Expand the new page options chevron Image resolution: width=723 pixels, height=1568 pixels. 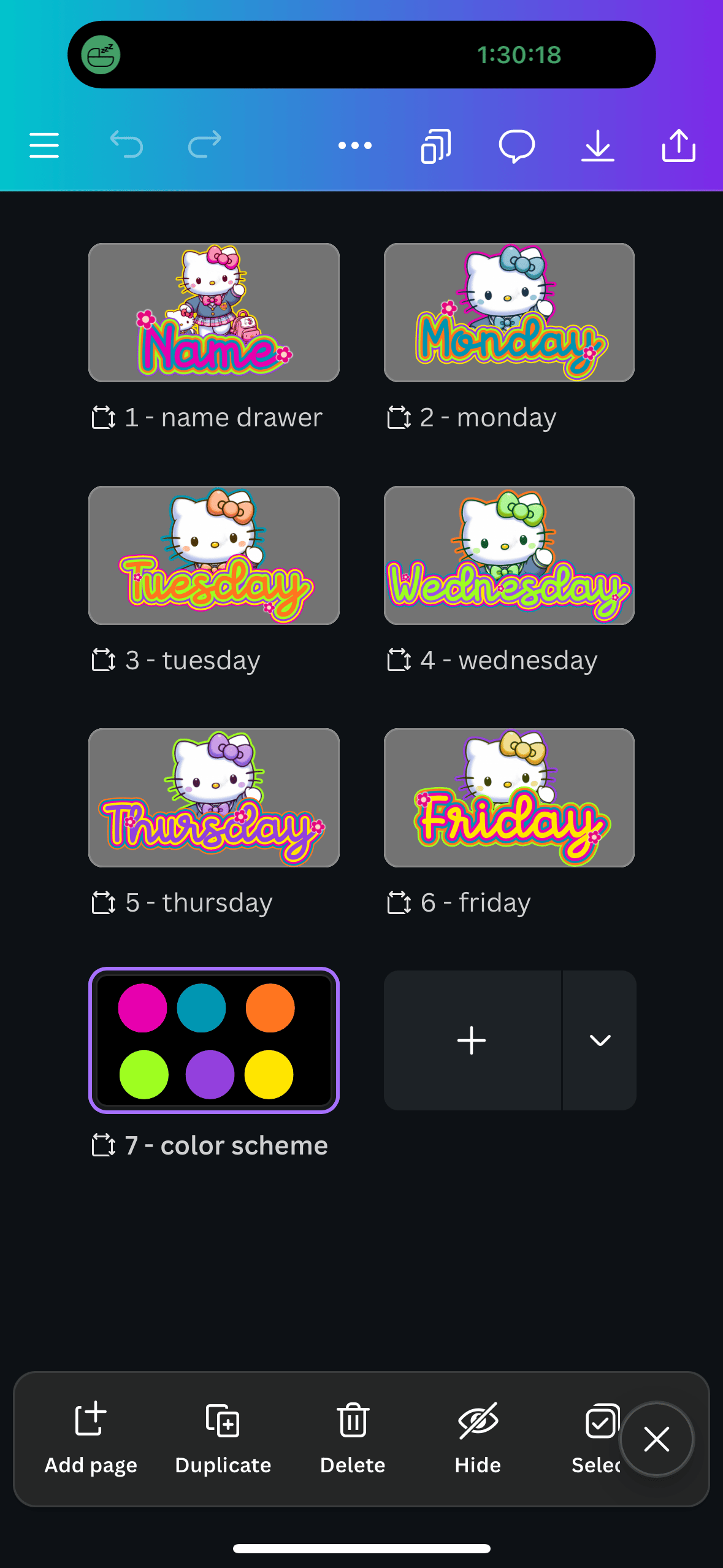coord(600,1040)
